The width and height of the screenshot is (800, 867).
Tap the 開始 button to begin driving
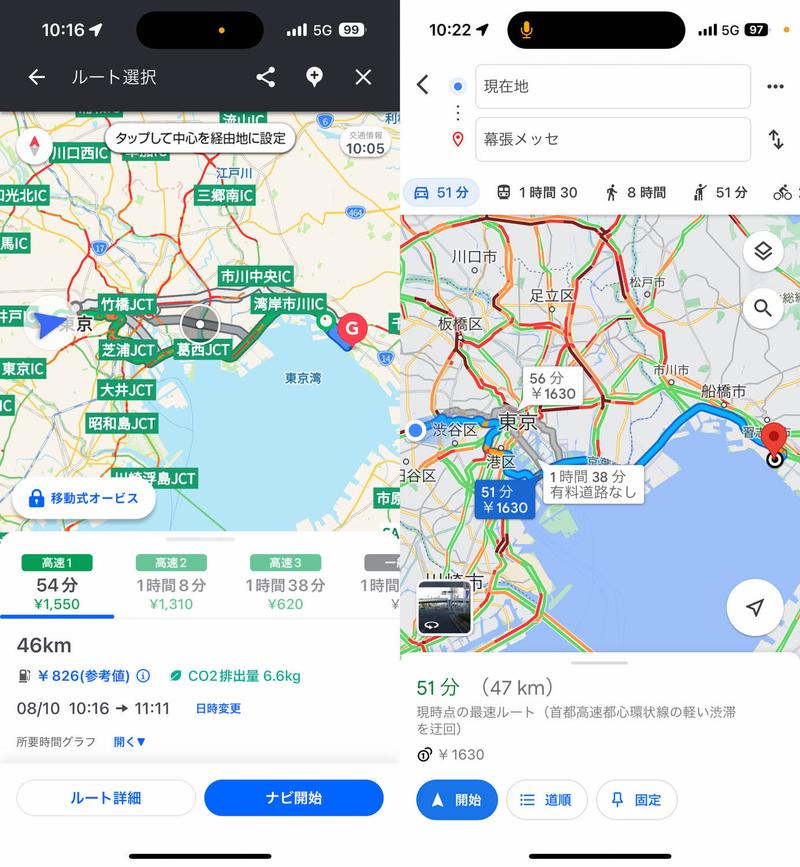457,800
